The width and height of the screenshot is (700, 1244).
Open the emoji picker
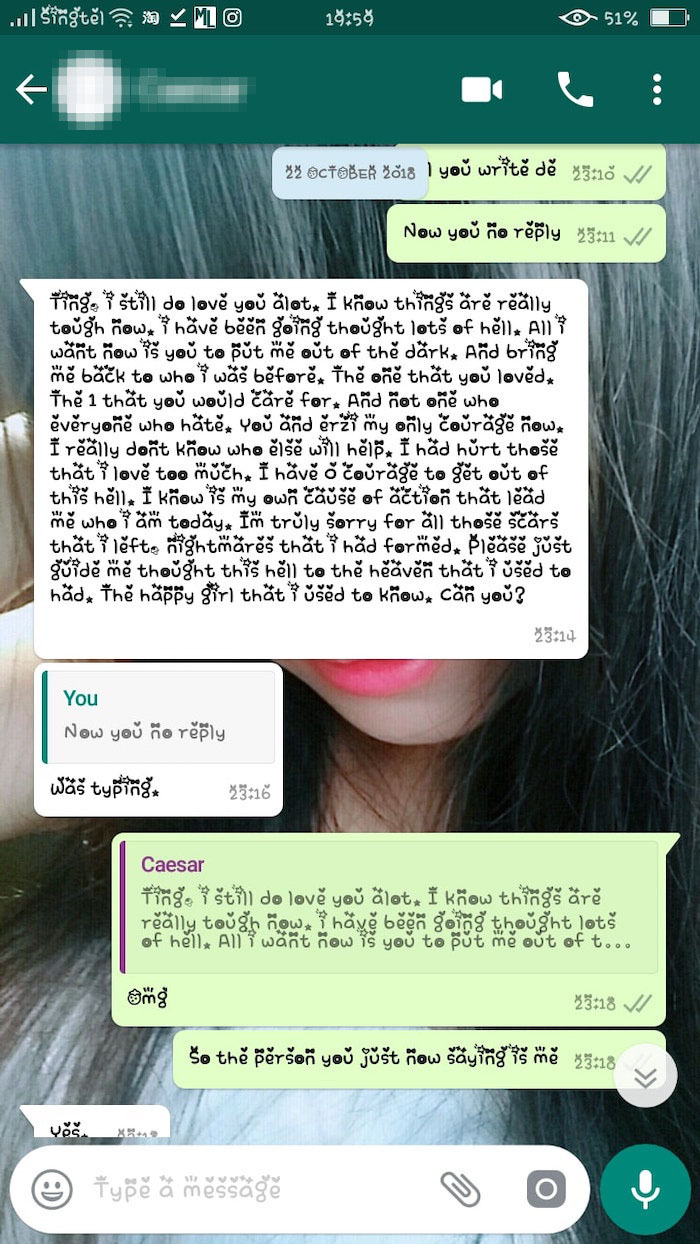click(x=52, y=1189)
